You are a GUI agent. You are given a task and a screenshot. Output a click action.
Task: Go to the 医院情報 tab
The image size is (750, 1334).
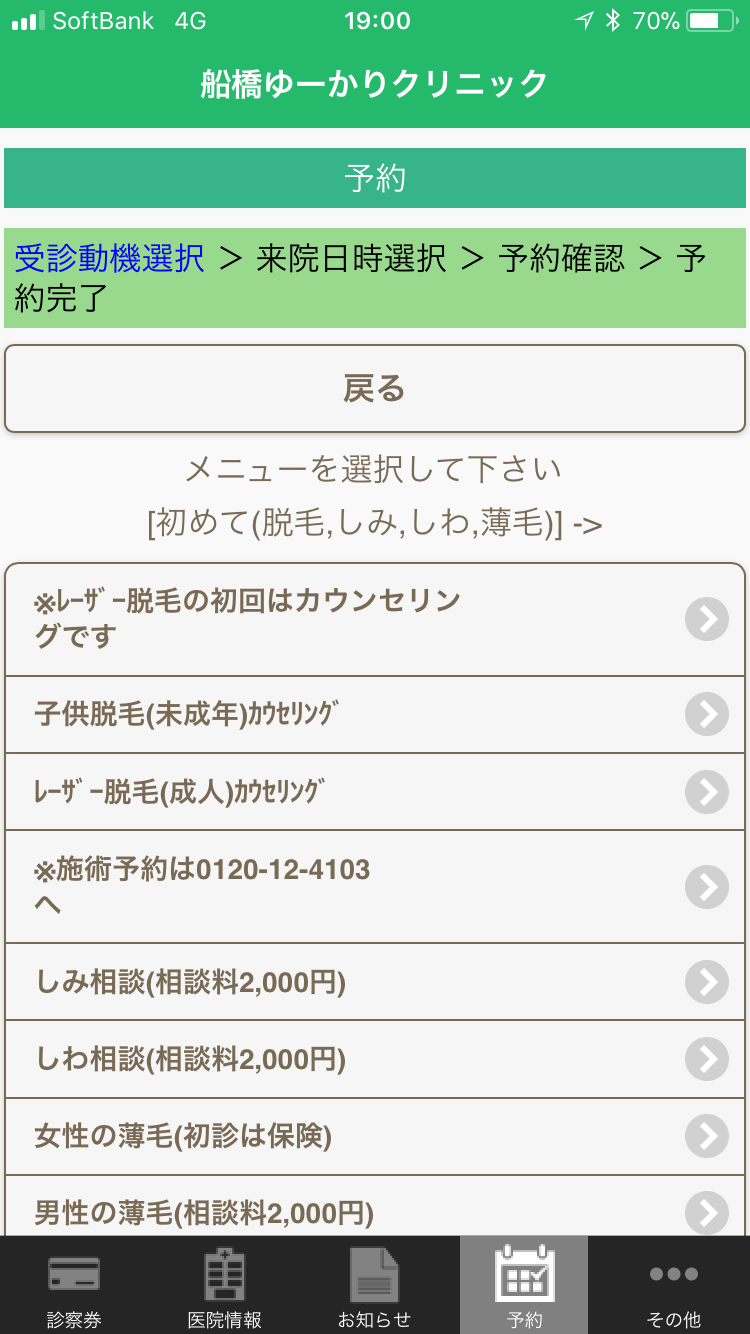(225, 1287)
